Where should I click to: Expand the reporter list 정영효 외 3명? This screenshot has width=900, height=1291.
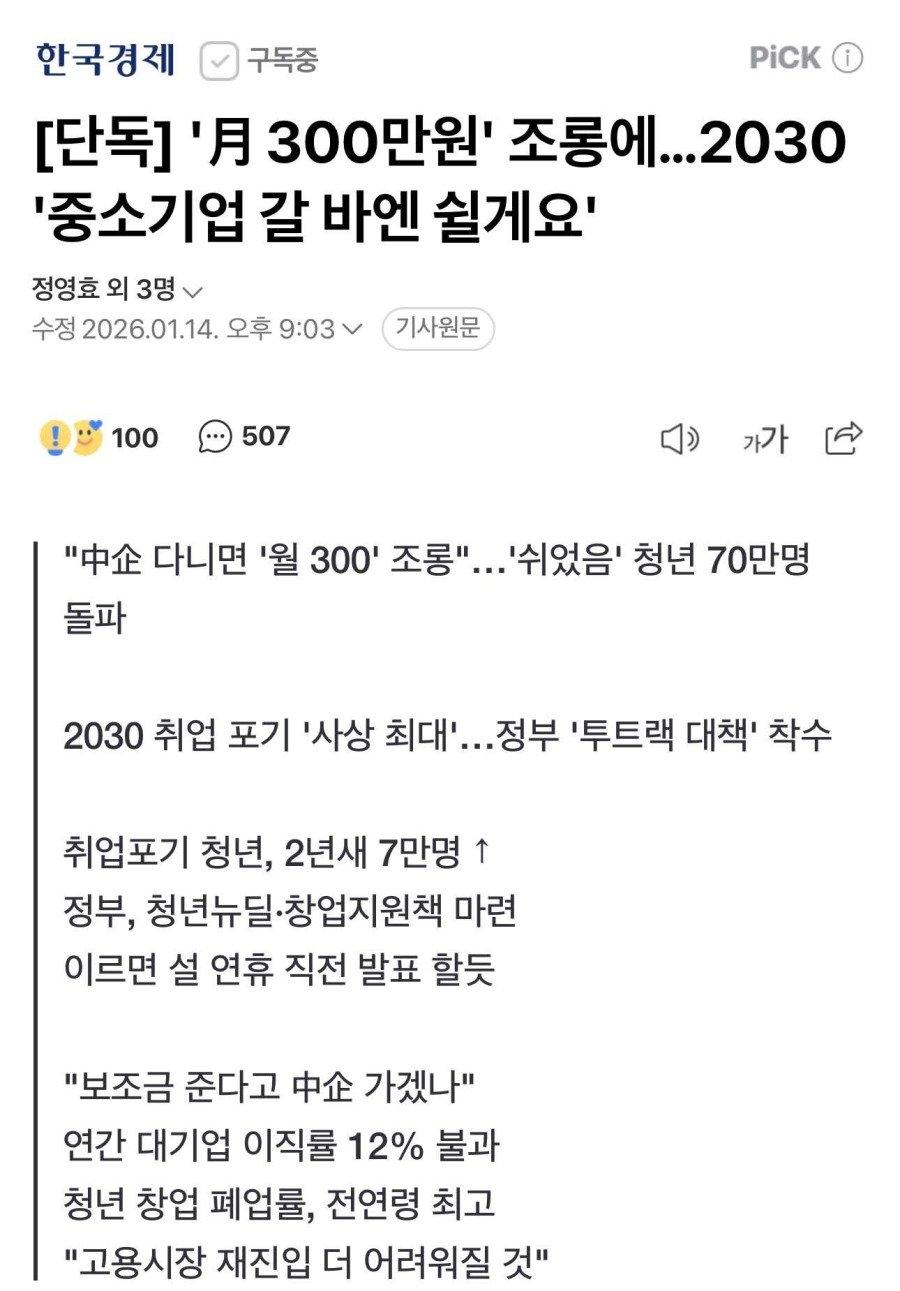119,290
